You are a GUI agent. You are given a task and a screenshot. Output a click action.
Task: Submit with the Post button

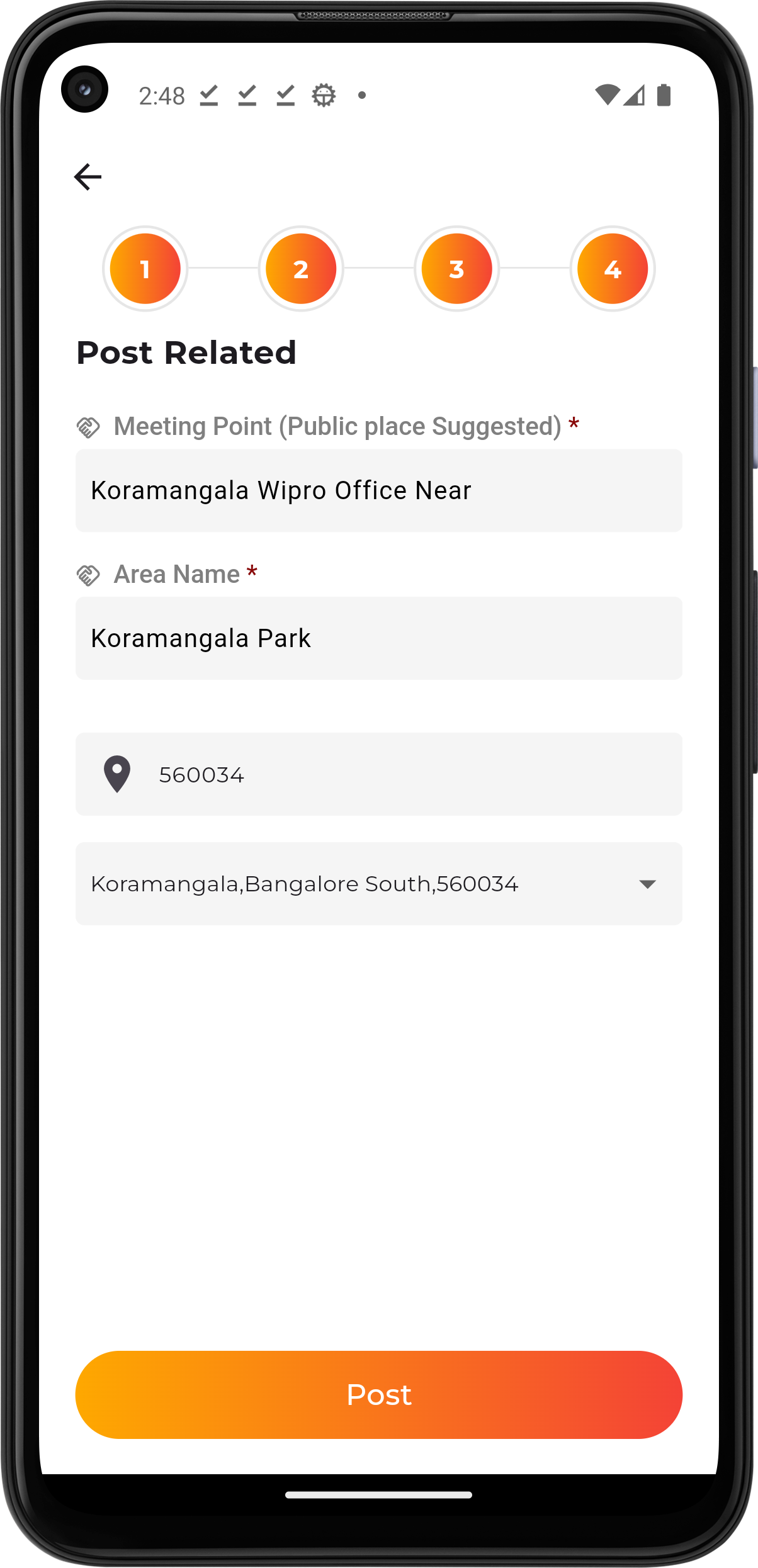click(378, 1395)
